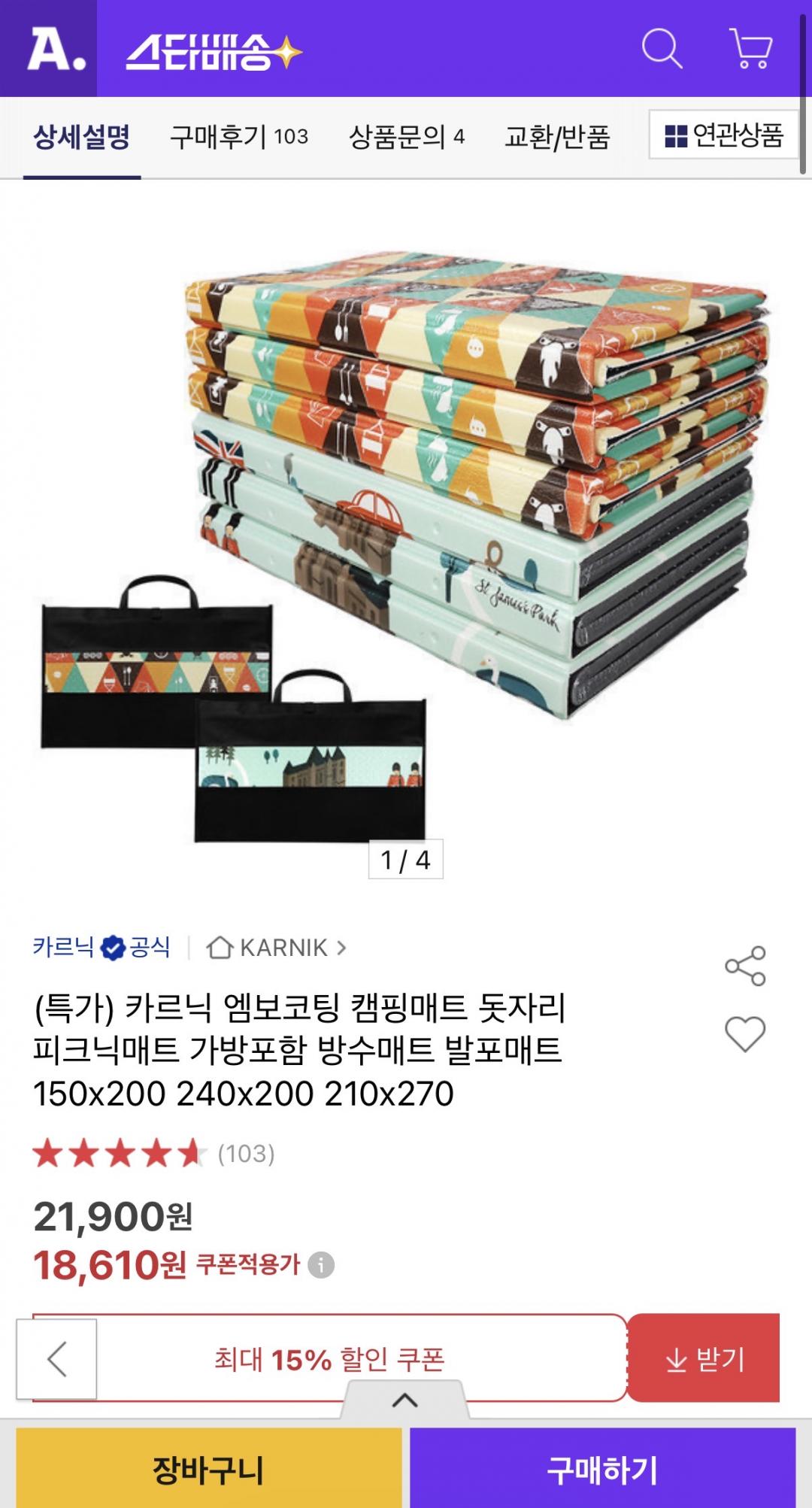Add to cart with 장바구니 button

click(x=208, y=1470)
